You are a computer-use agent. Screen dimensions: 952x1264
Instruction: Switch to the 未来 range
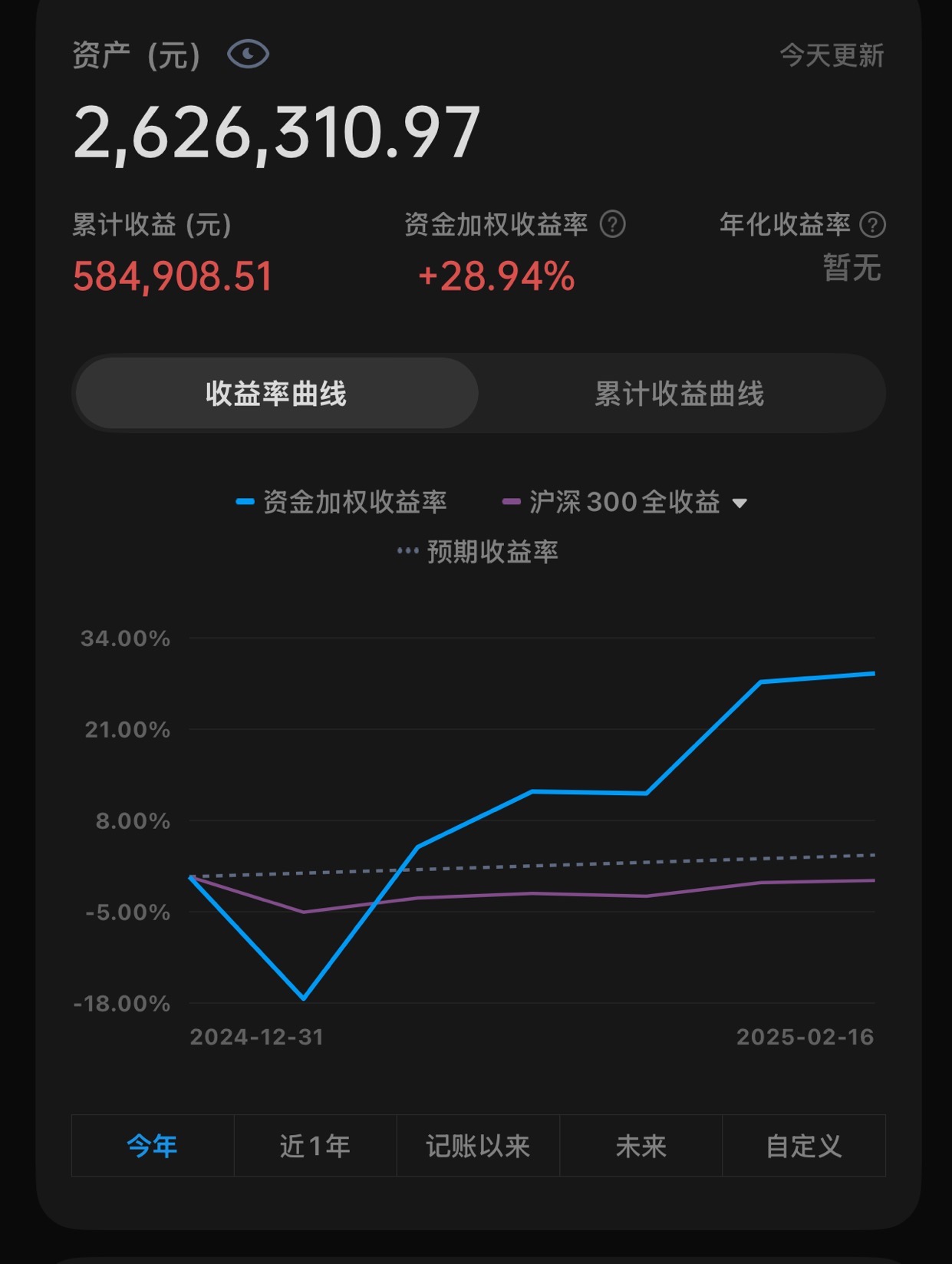tap(641, 1146)
